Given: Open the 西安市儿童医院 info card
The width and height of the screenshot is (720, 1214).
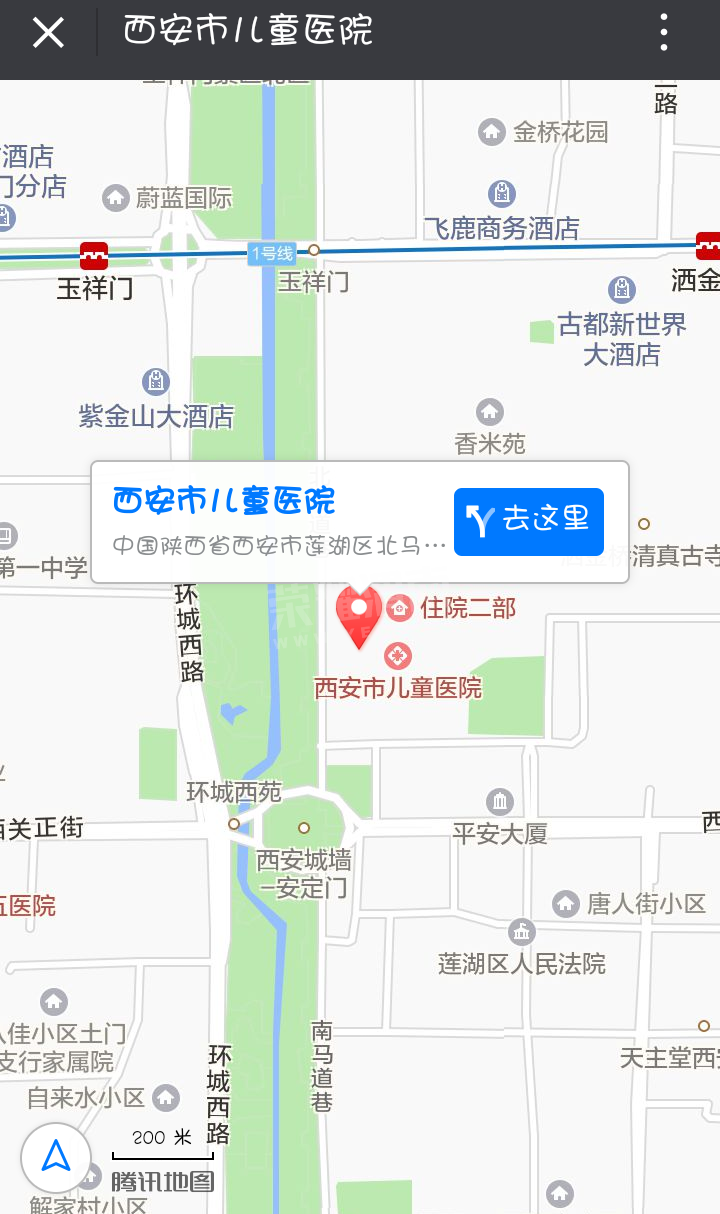Looking at the screenshot, I should point(270,521).
